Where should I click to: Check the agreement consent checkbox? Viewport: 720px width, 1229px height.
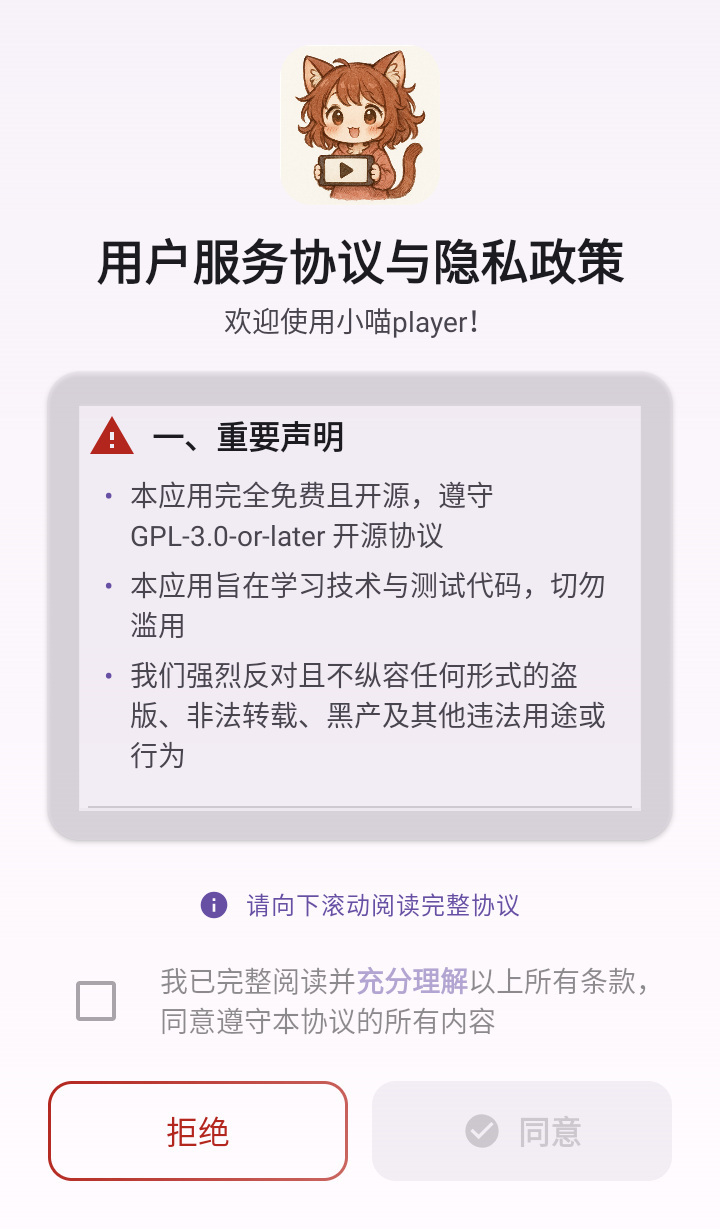coord(96,999)
